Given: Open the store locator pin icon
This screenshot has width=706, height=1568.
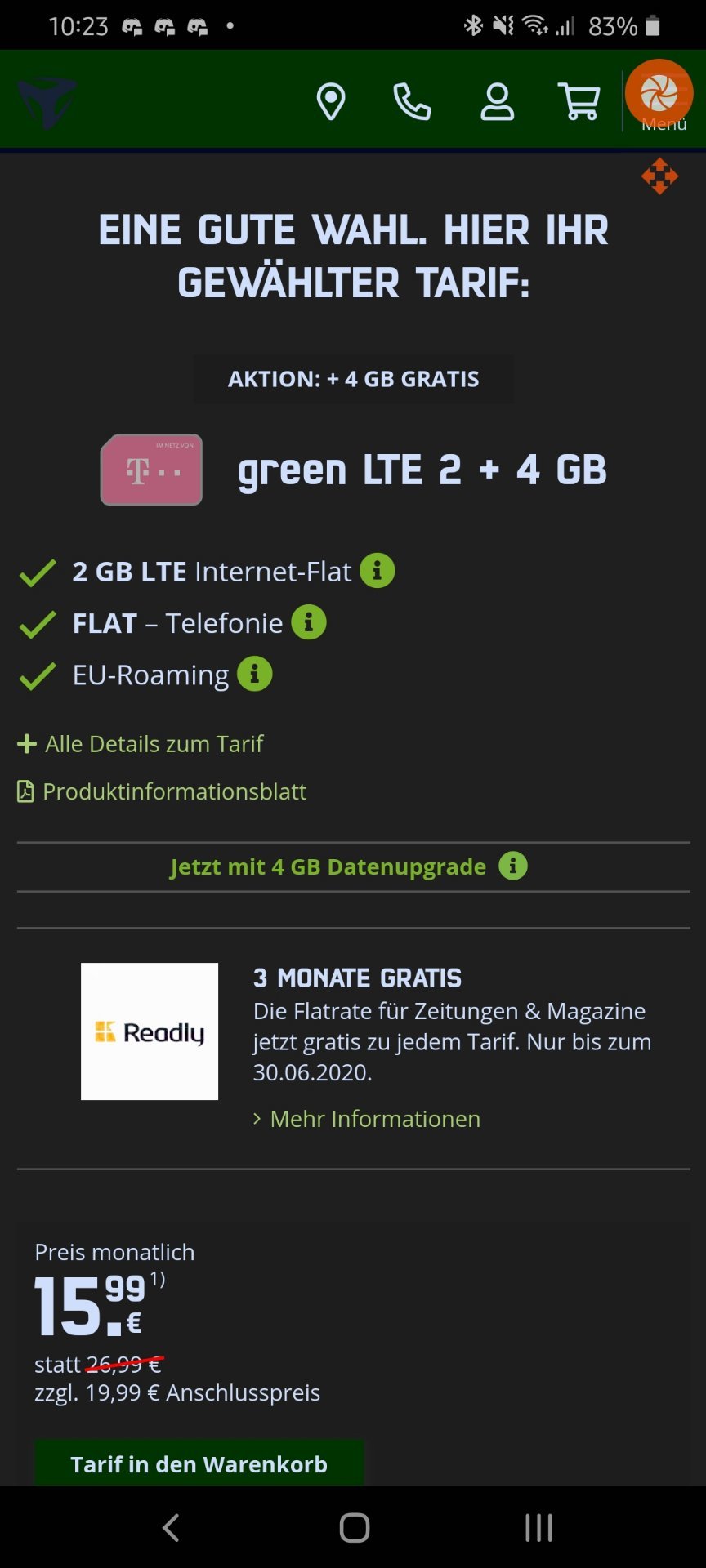Looking at the screenshot, I should (x=331, y=102).
